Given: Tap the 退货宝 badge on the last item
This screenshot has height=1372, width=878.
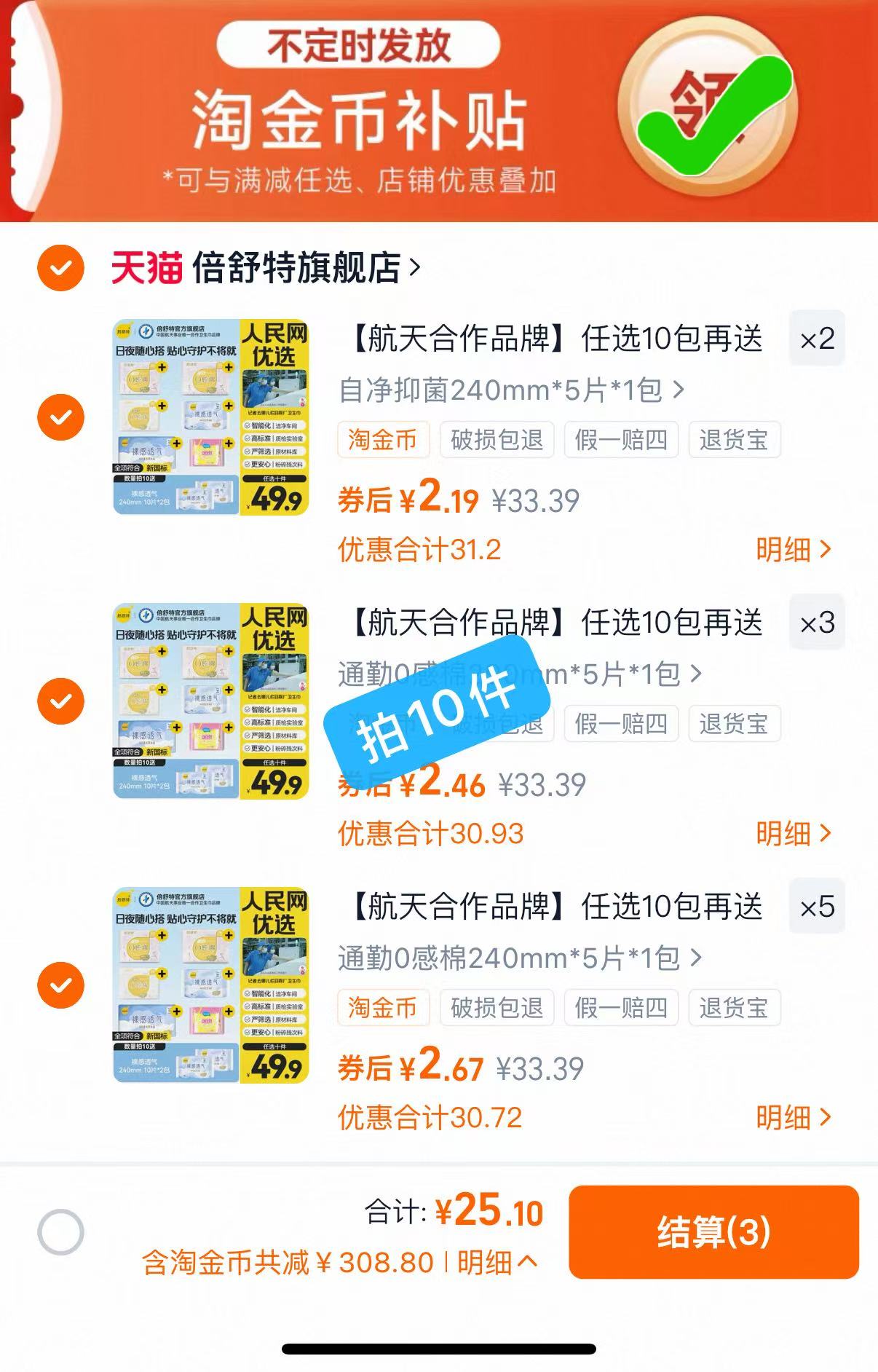Looking at the screenshot, I should 735,1009.
